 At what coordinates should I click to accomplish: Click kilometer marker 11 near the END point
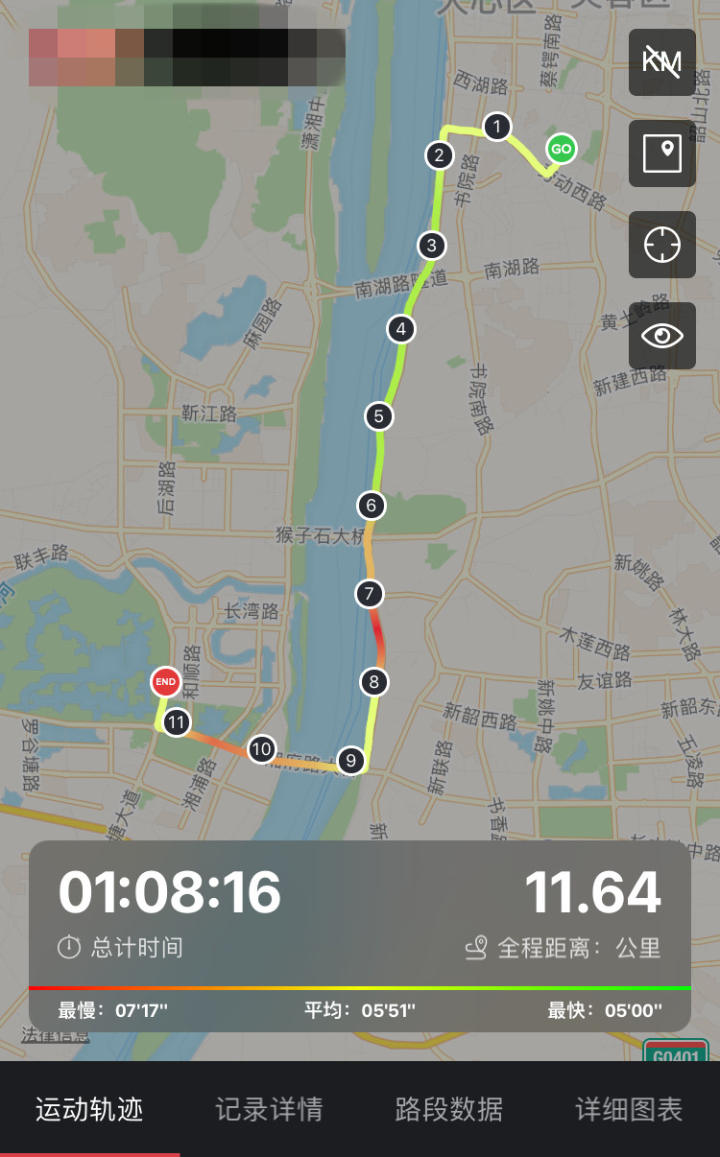point(178,722)
